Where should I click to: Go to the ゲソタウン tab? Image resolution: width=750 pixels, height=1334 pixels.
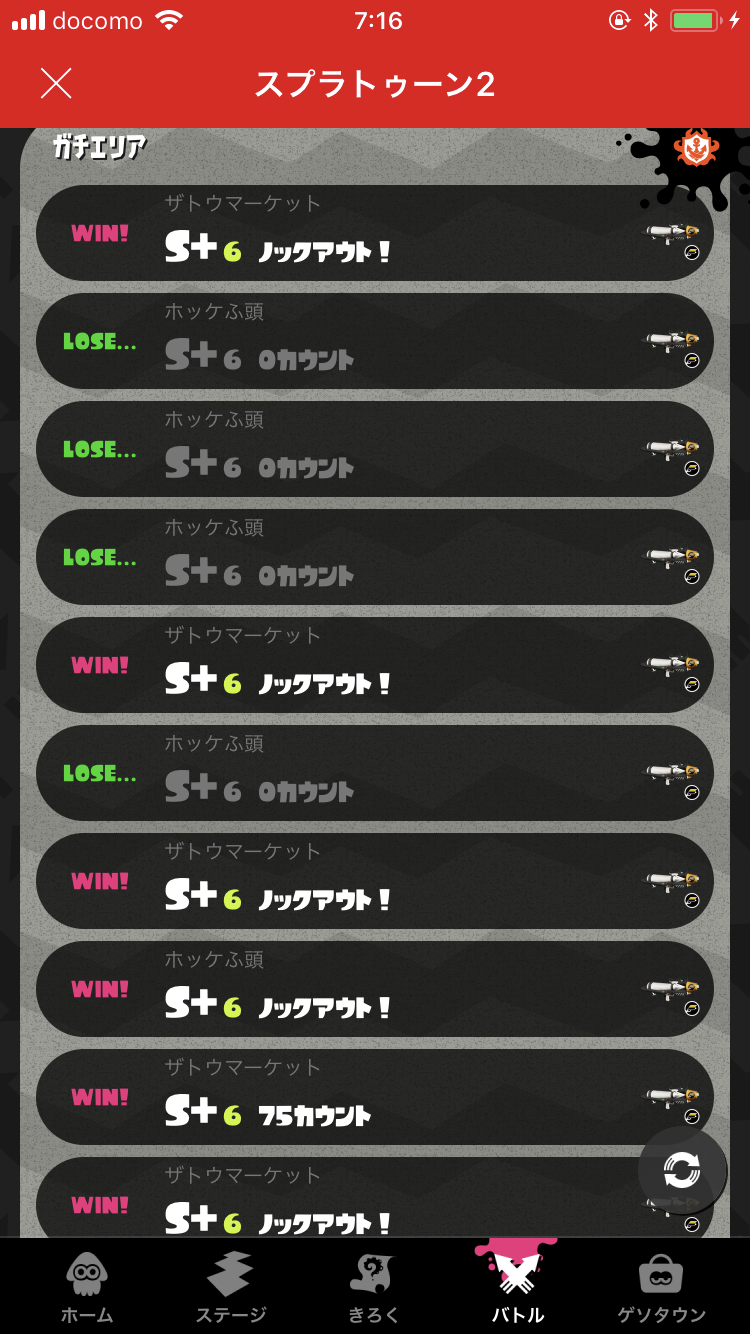point(661,1288)
